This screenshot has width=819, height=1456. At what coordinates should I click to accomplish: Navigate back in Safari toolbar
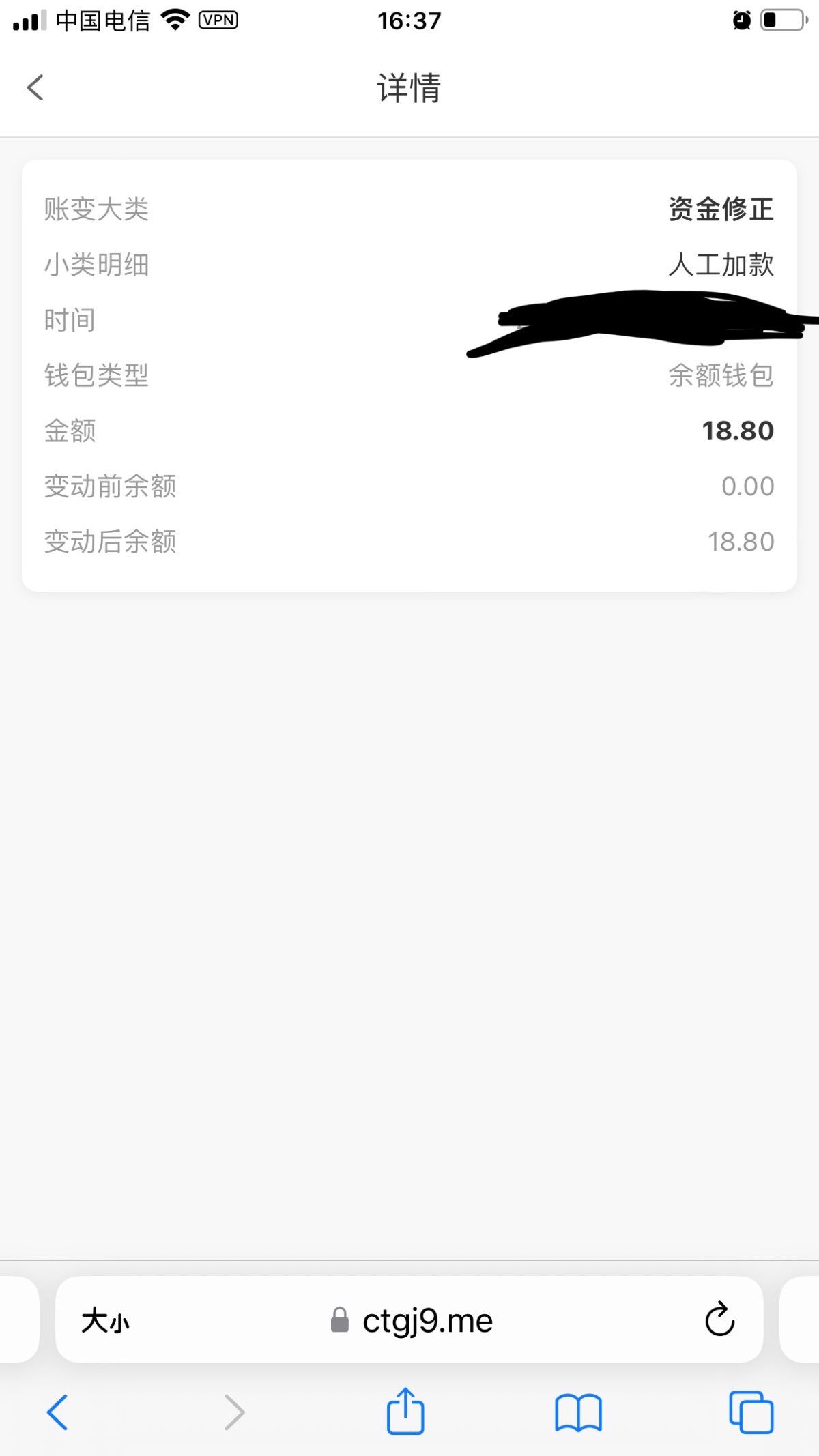pyautogui.click(x=57, y=1412)
